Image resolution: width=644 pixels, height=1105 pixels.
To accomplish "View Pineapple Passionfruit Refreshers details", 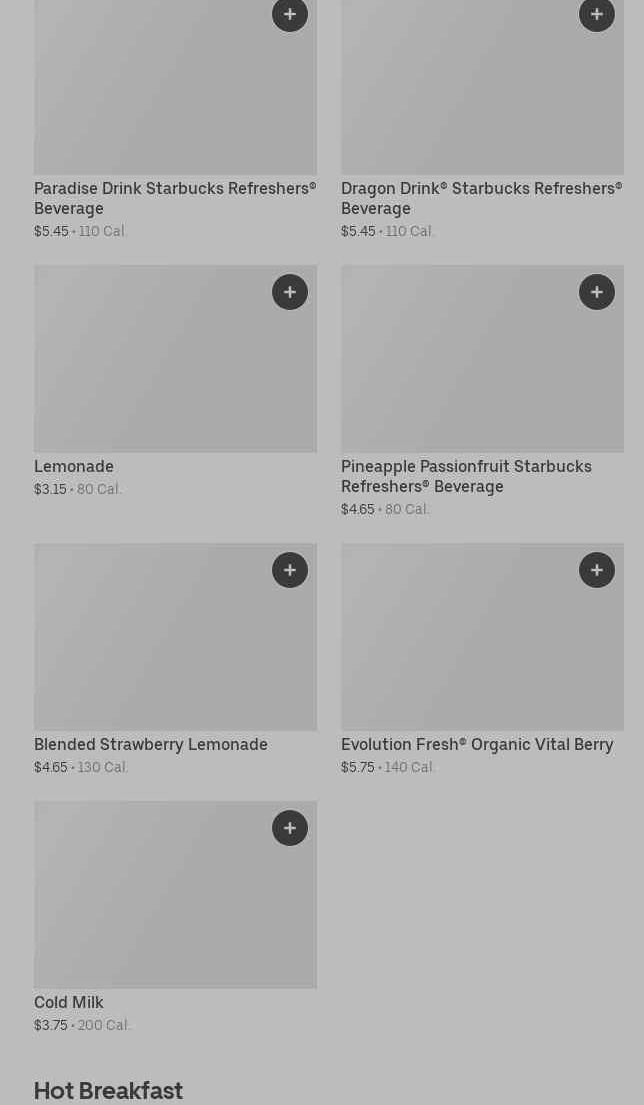I will pos(466,476).
